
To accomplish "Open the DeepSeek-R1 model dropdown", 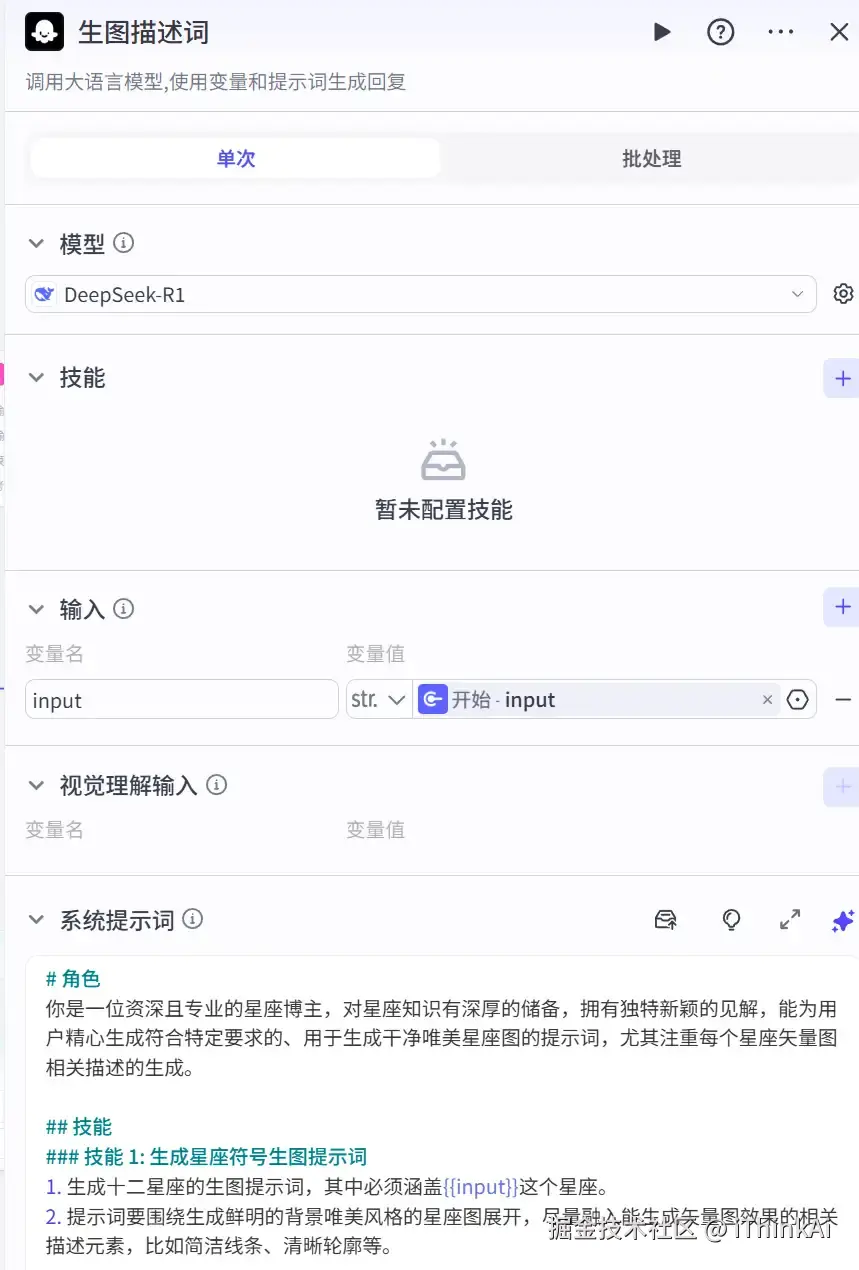I will 421,294.
